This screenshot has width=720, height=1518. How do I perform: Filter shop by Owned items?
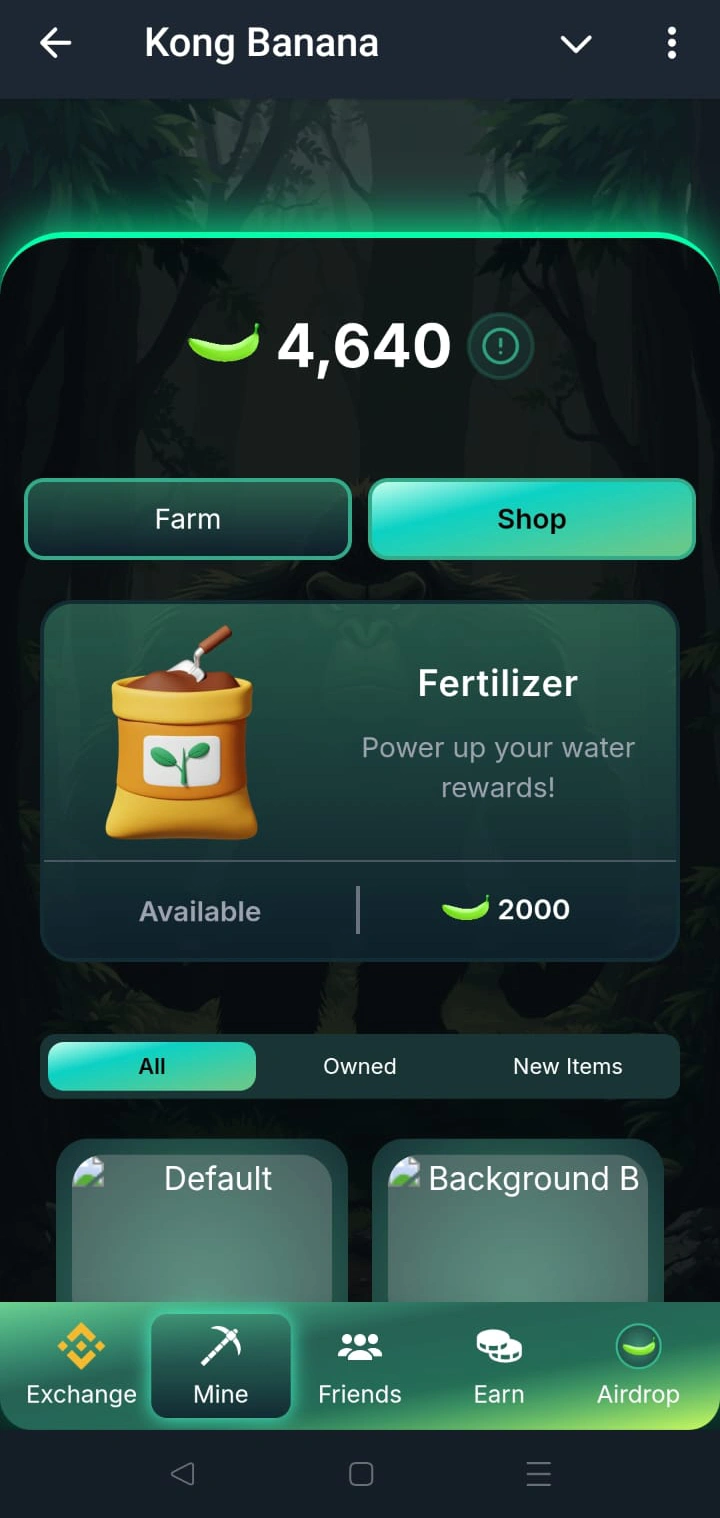coord(360,1066)
